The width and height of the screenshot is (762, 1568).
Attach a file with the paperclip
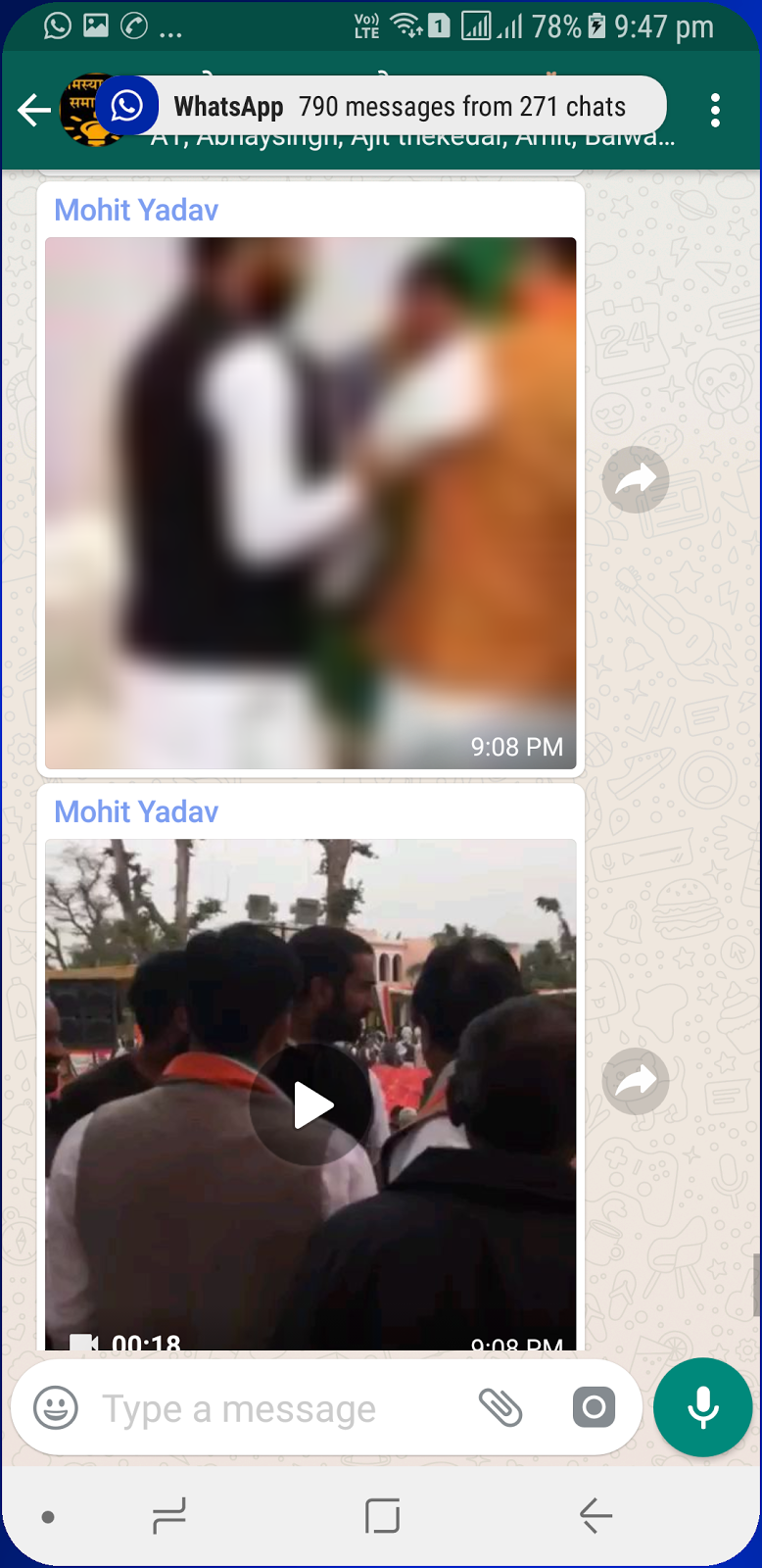click(x=500, y=1408)
